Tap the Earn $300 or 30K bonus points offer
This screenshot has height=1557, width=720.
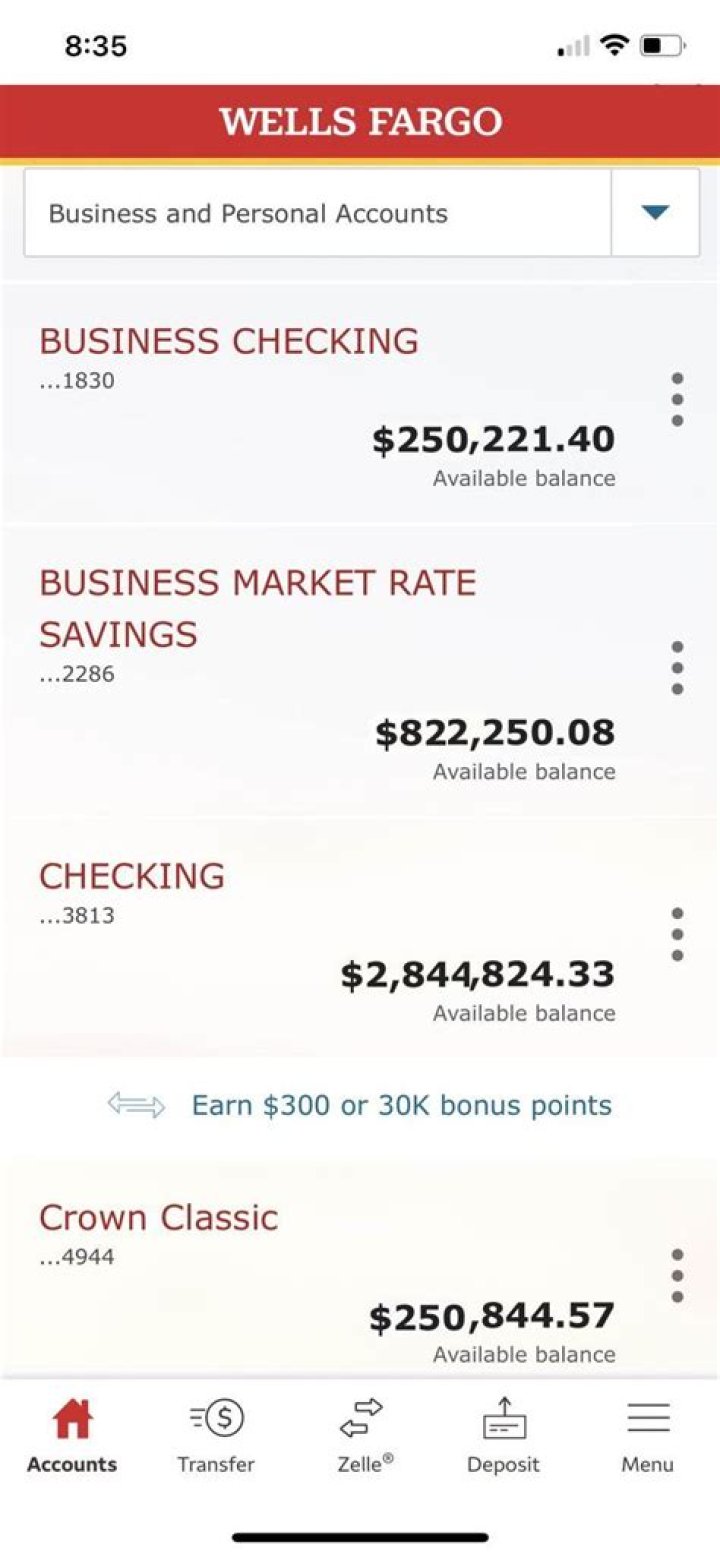pyautogui.click(x=400, y=1105)
